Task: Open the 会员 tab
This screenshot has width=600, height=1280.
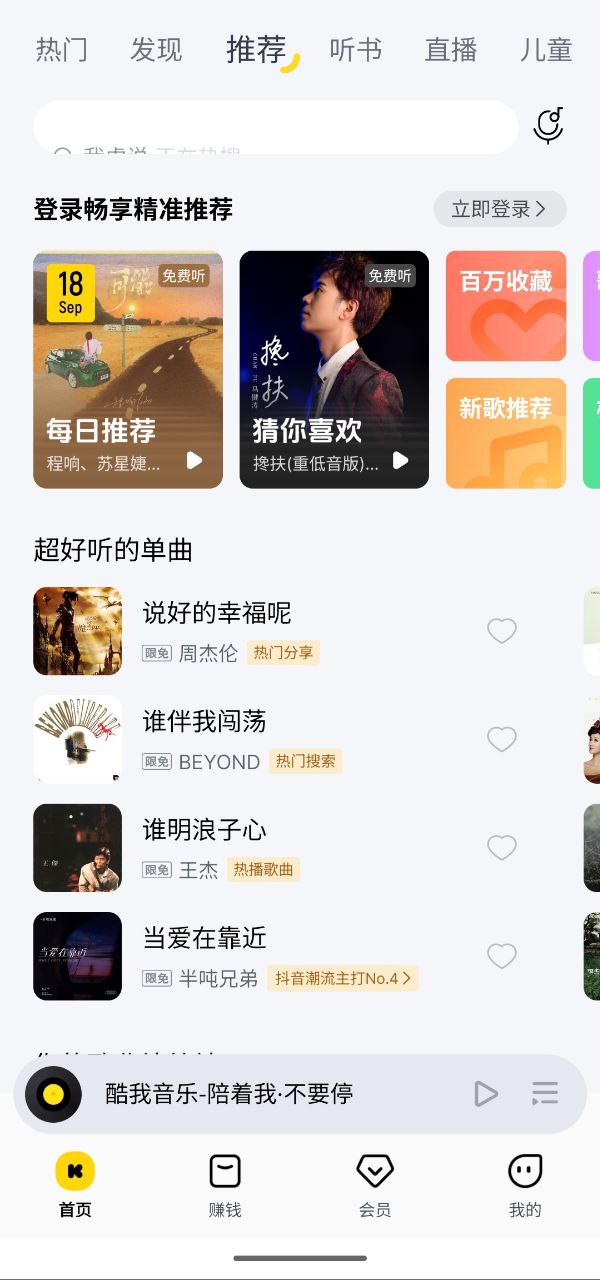Action: click(375, 1185)
